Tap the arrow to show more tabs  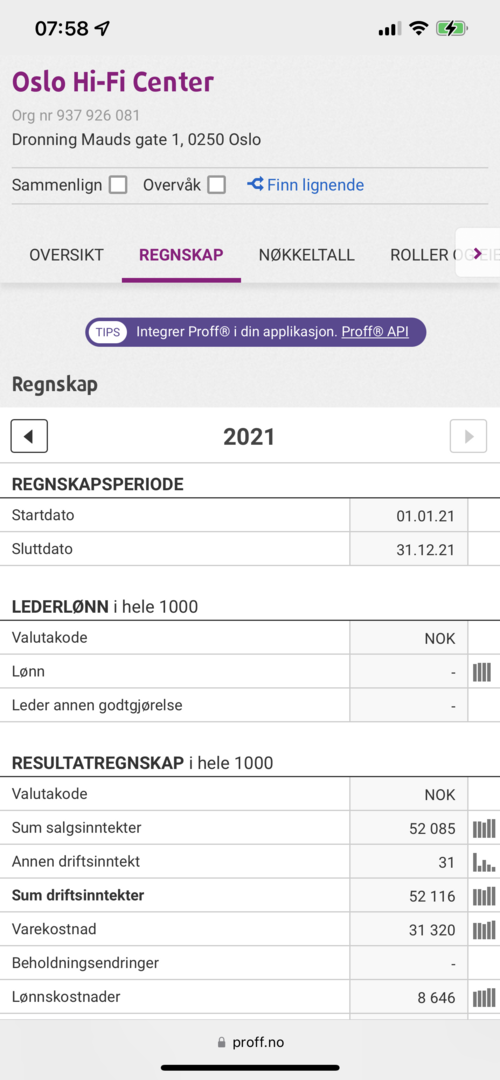click(x=478, y=253)
